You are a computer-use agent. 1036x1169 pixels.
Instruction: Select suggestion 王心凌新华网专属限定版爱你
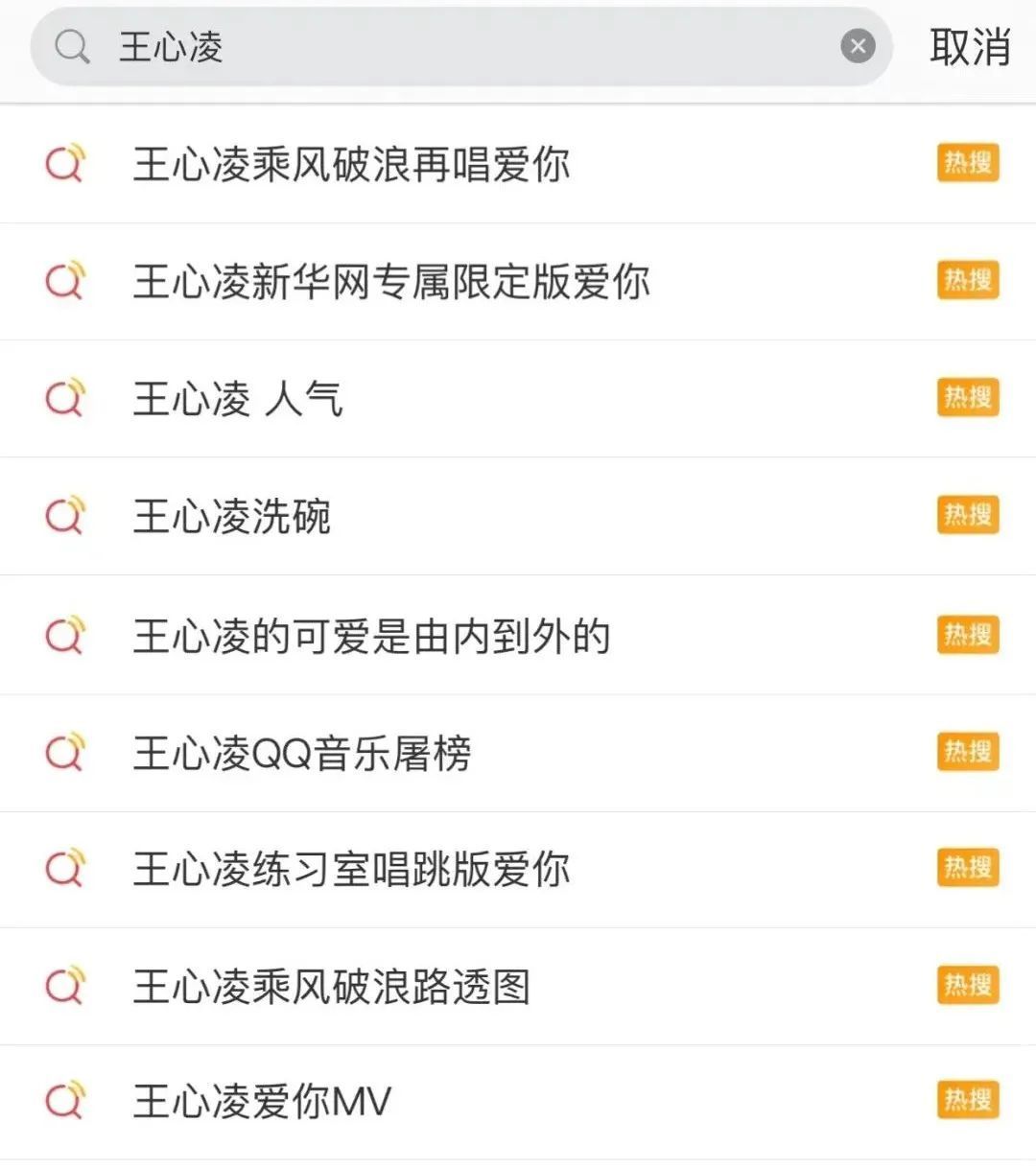pyautogui.click(x=391, y=282)
